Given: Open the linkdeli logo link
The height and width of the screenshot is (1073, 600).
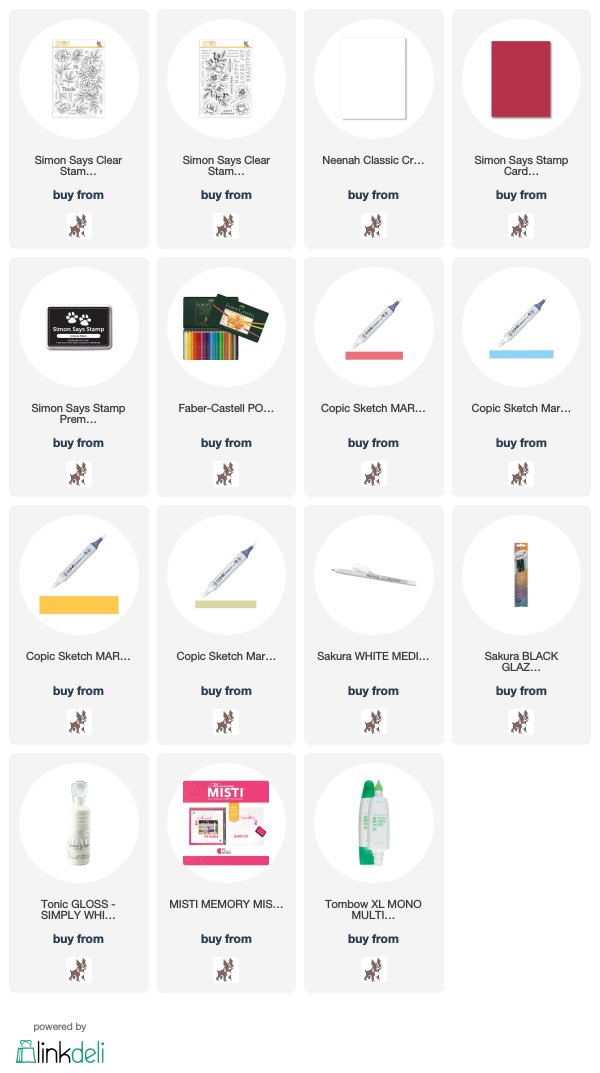Looking at the screenshot, I should [60, 1052].
